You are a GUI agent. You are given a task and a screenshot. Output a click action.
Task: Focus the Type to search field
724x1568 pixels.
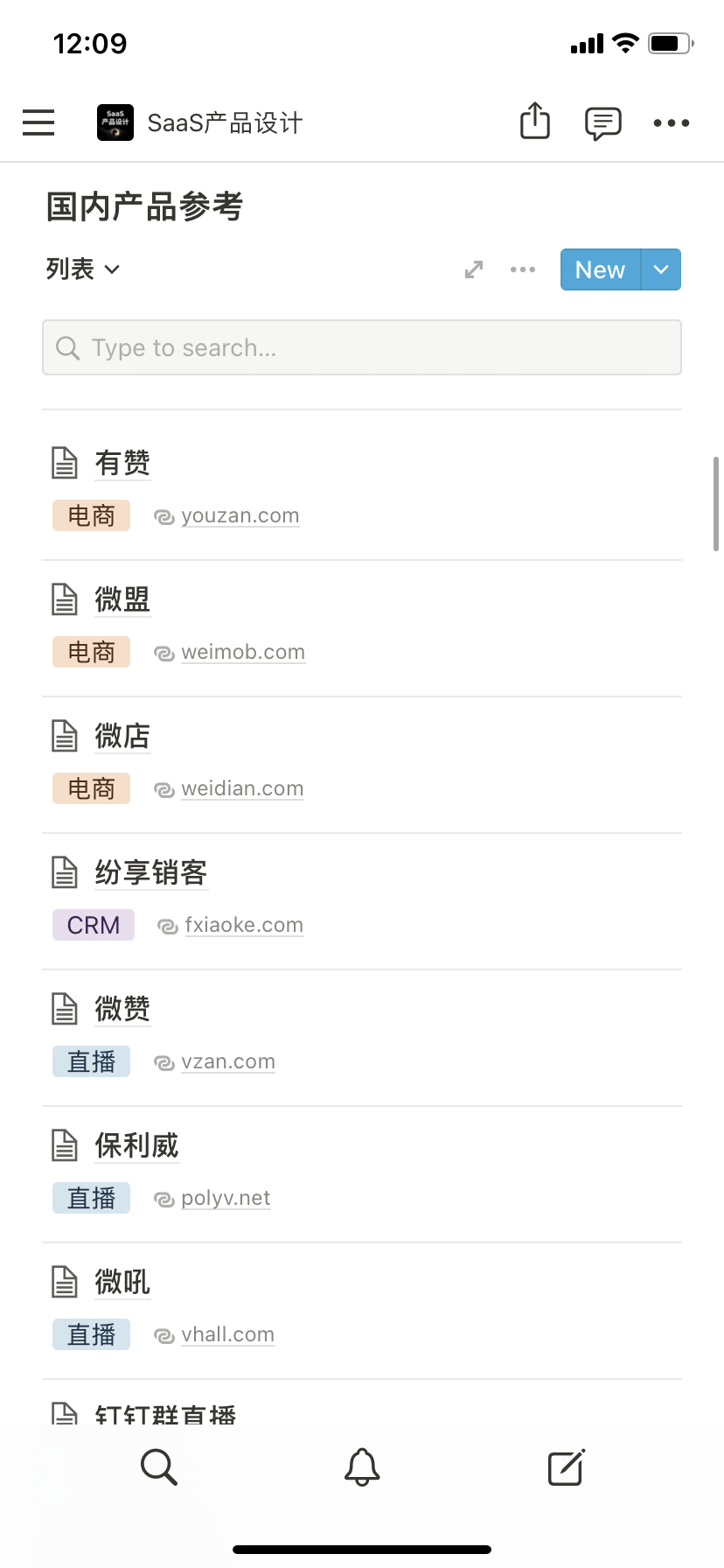coord(362,347)
